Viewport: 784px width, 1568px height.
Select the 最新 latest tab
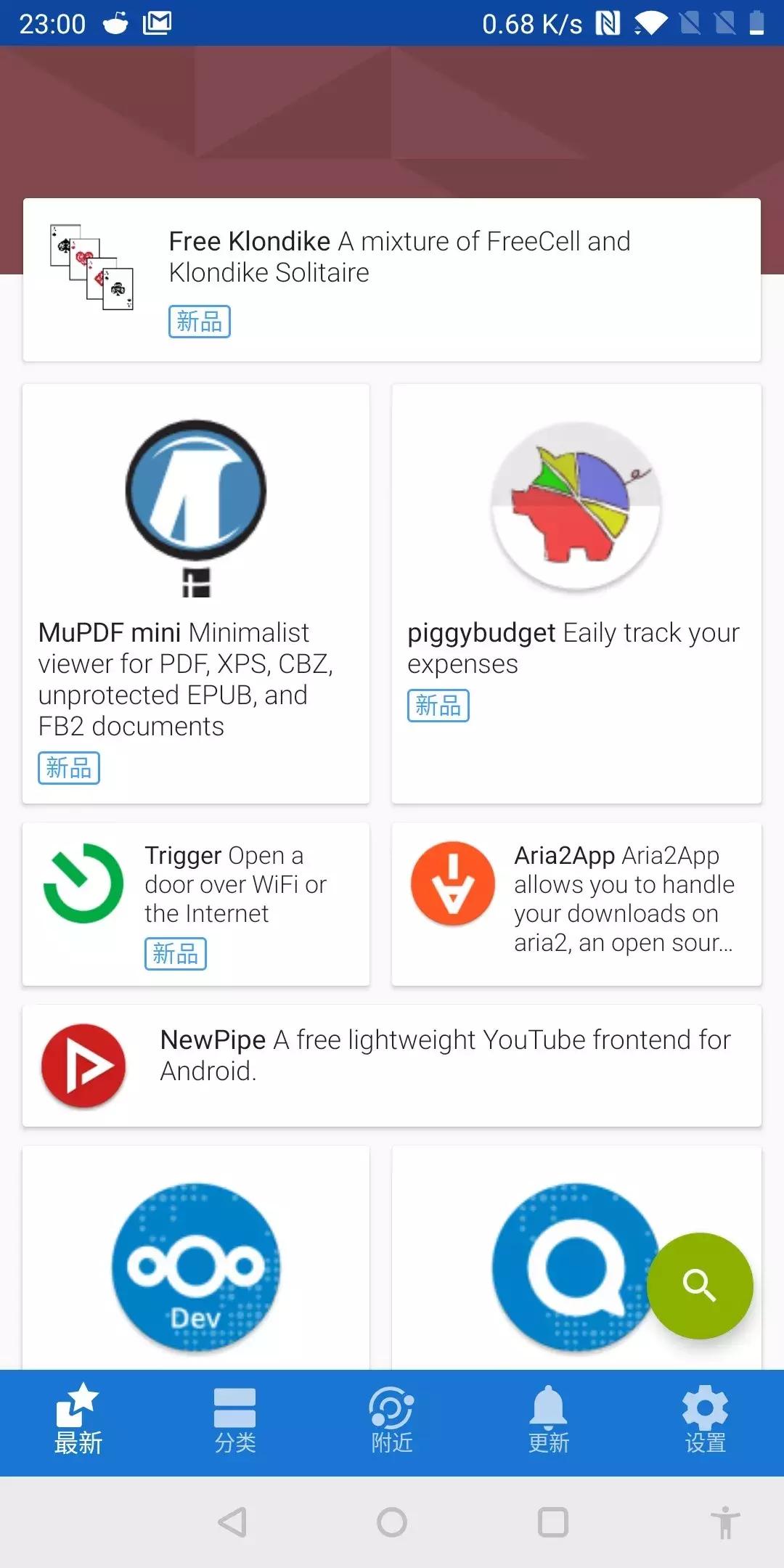pos(78,1421)
